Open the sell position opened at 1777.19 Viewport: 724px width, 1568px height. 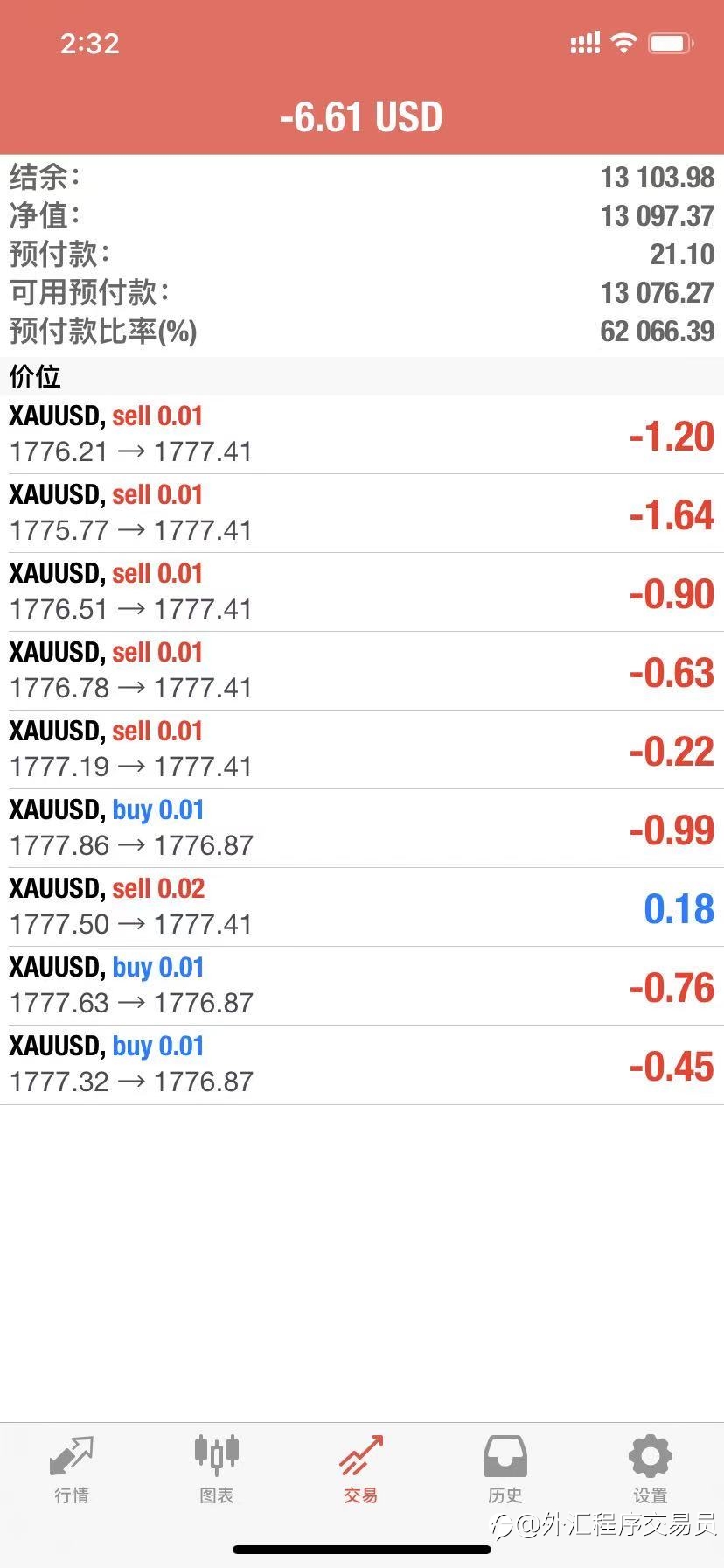[362, 750]
